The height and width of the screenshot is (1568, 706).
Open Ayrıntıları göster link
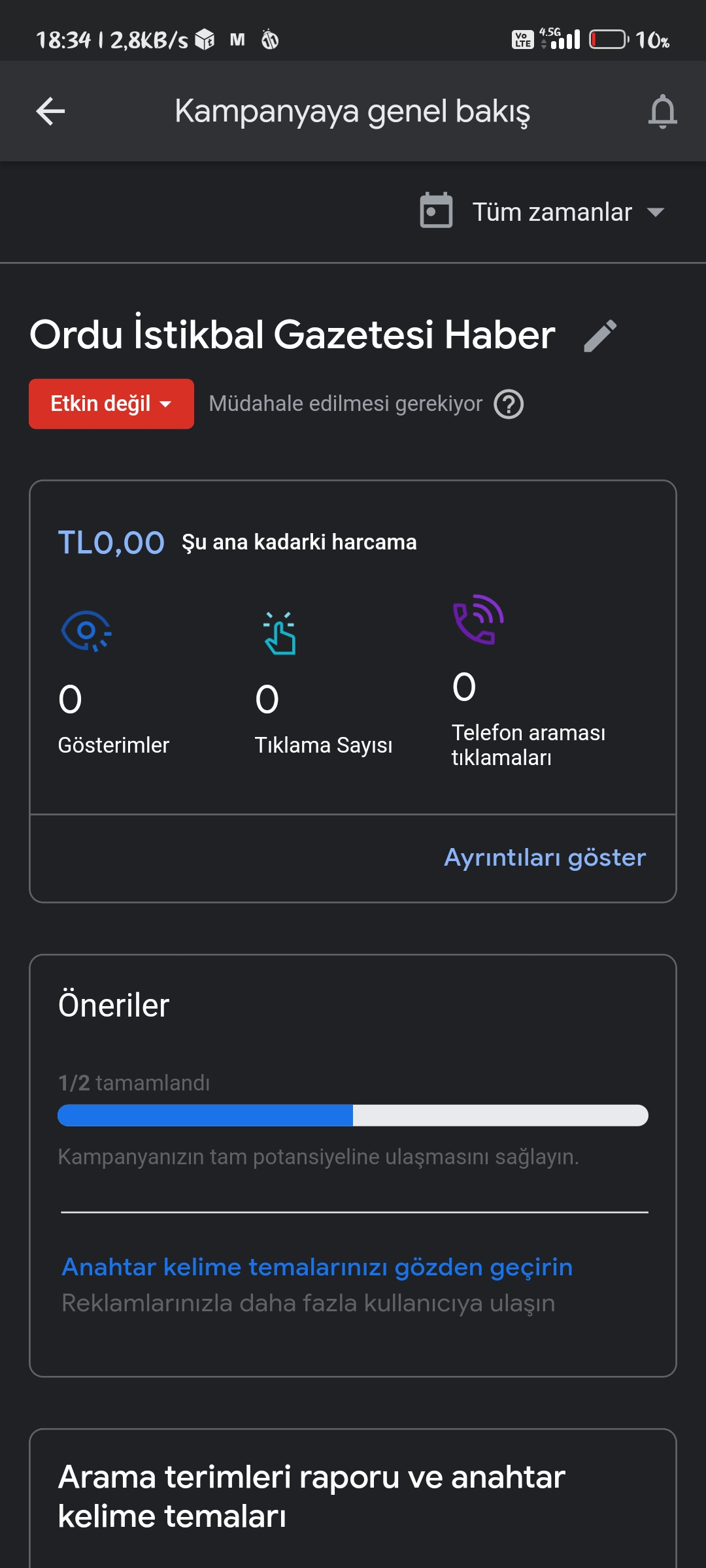[x=545, y=857]
